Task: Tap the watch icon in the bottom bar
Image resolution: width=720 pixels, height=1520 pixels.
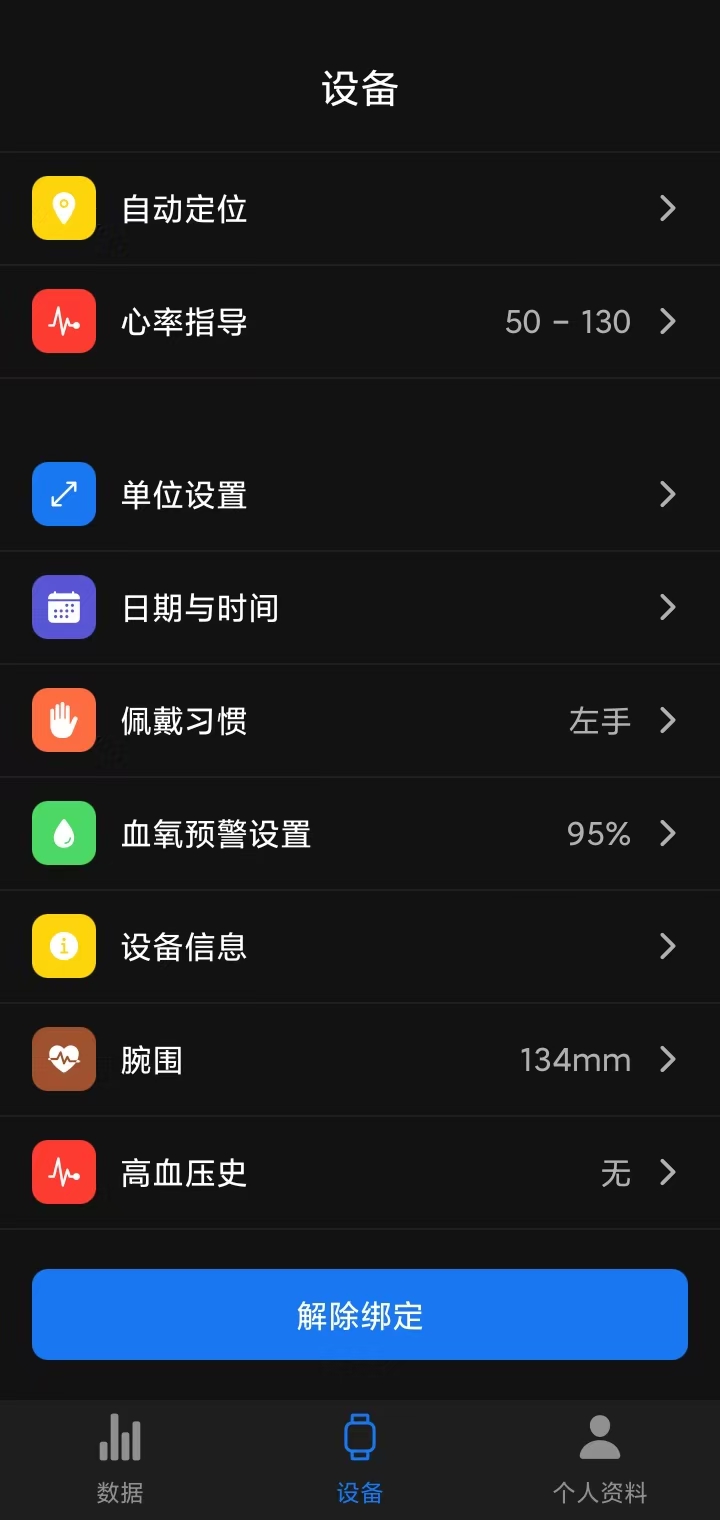Action: 359,1436
